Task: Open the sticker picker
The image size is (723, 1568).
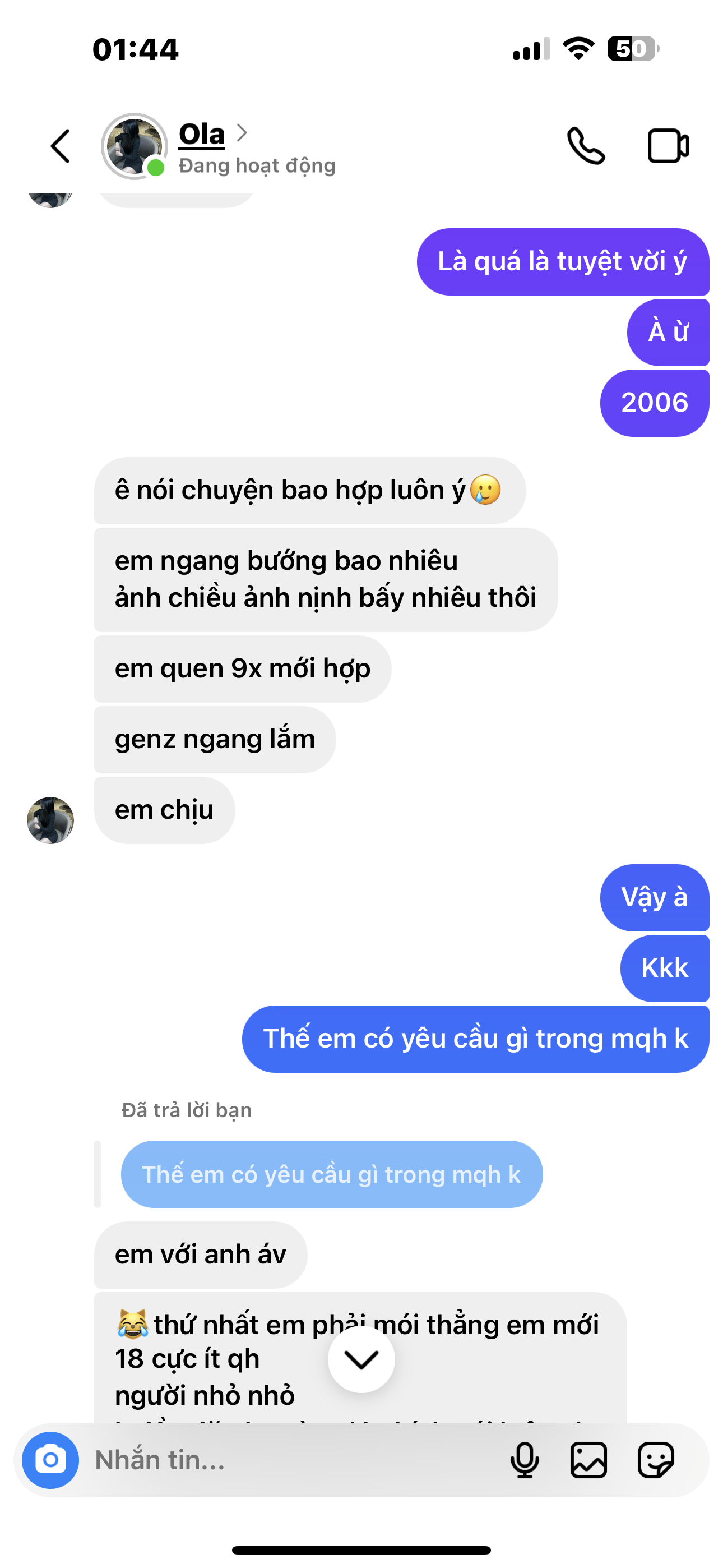Action: point(655,1460)
